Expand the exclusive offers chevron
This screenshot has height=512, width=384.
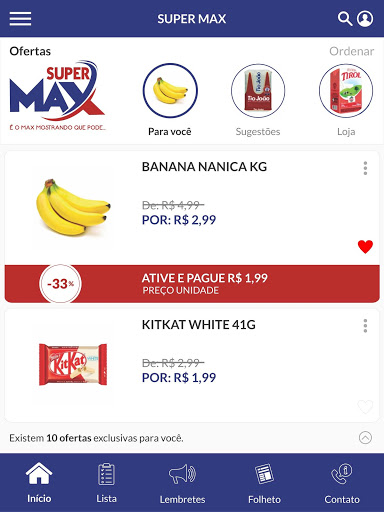tap(365, 437)
